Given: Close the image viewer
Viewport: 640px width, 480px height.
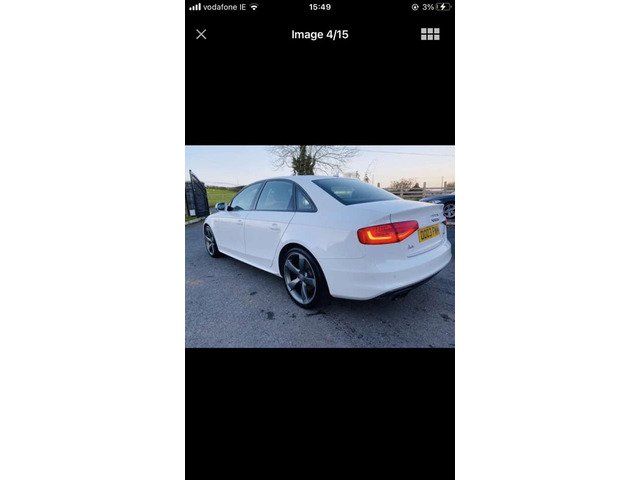Looking at the screenshot, I should click(x=201, y=34).
